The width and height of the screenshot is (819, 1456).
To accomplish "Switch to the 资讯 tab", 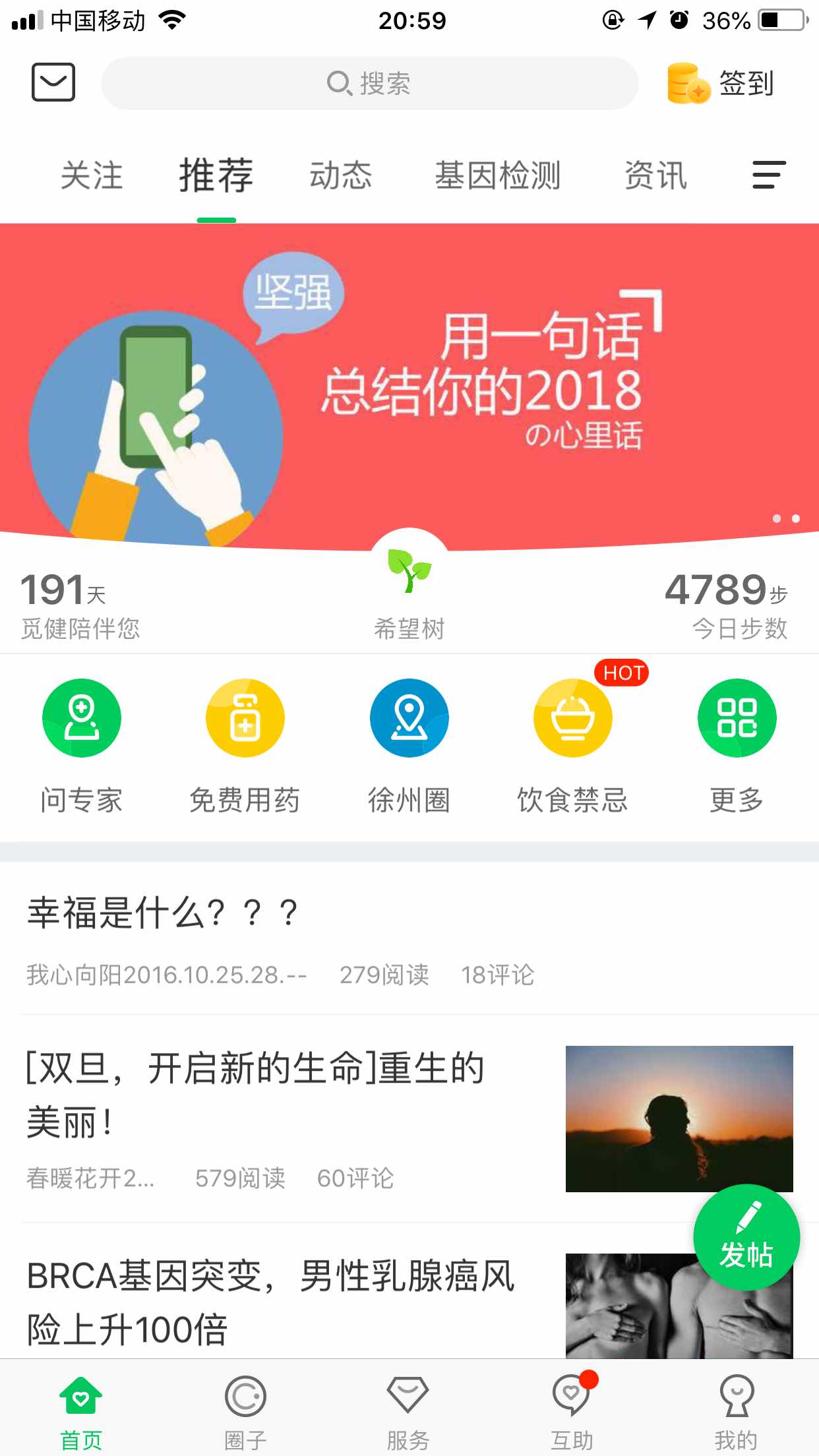I will click(655, 176).
